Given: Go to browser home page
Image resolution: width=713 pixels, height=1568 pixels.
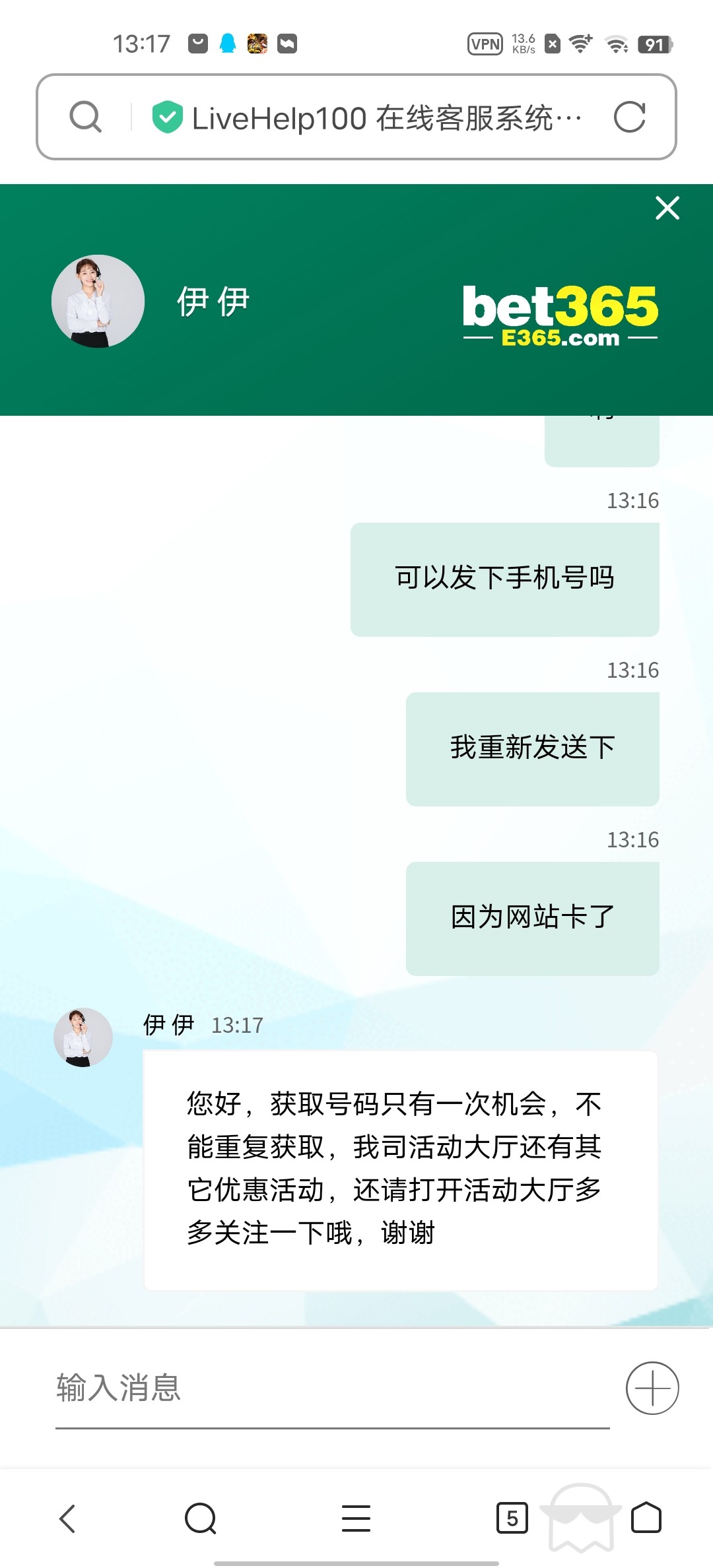Looking at the screenshot, I should [646, 1517].
